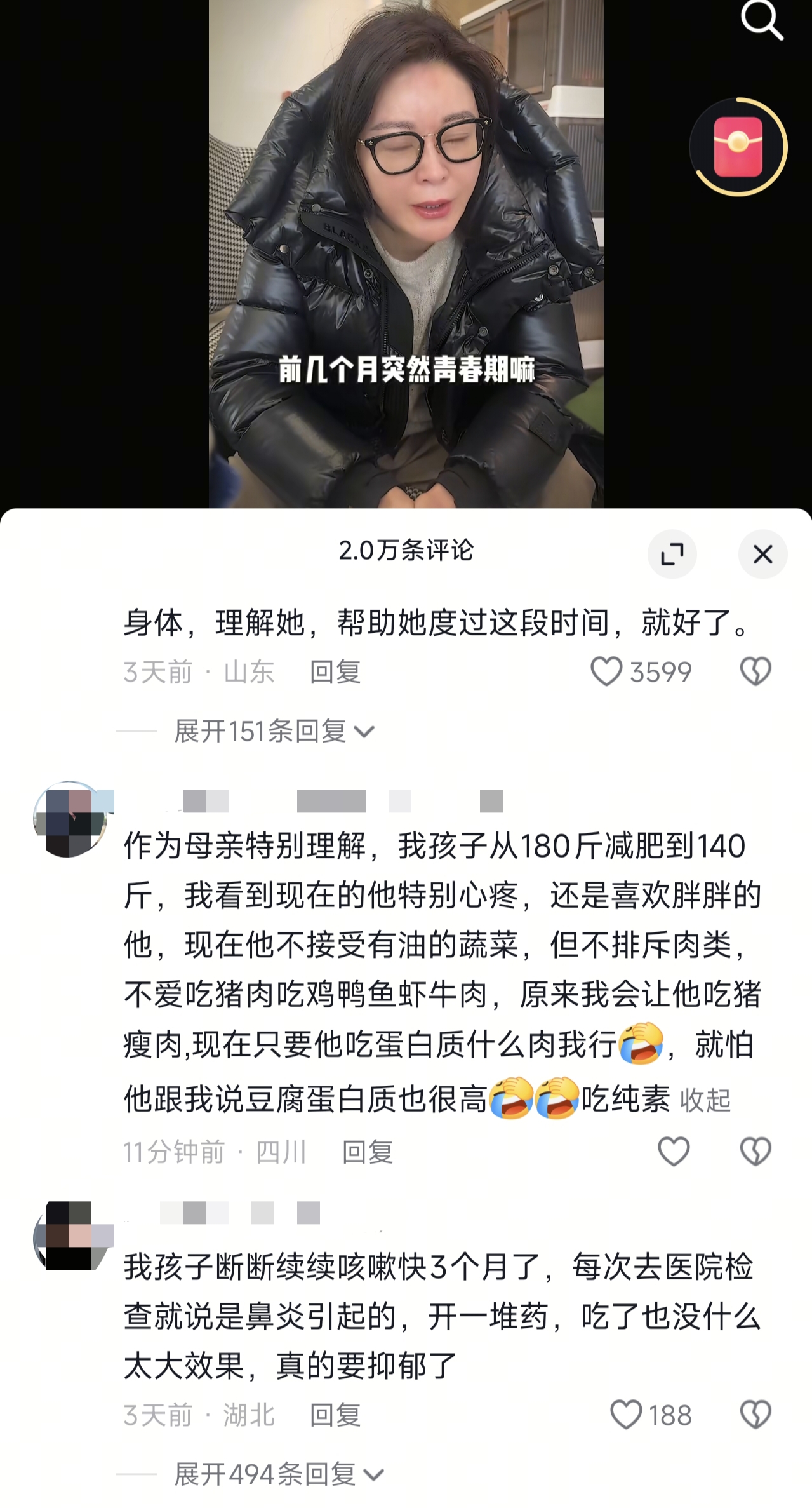Like the Sichuan comment
This screenshot has height=1508, width=812.
(x=673, y=1152)
